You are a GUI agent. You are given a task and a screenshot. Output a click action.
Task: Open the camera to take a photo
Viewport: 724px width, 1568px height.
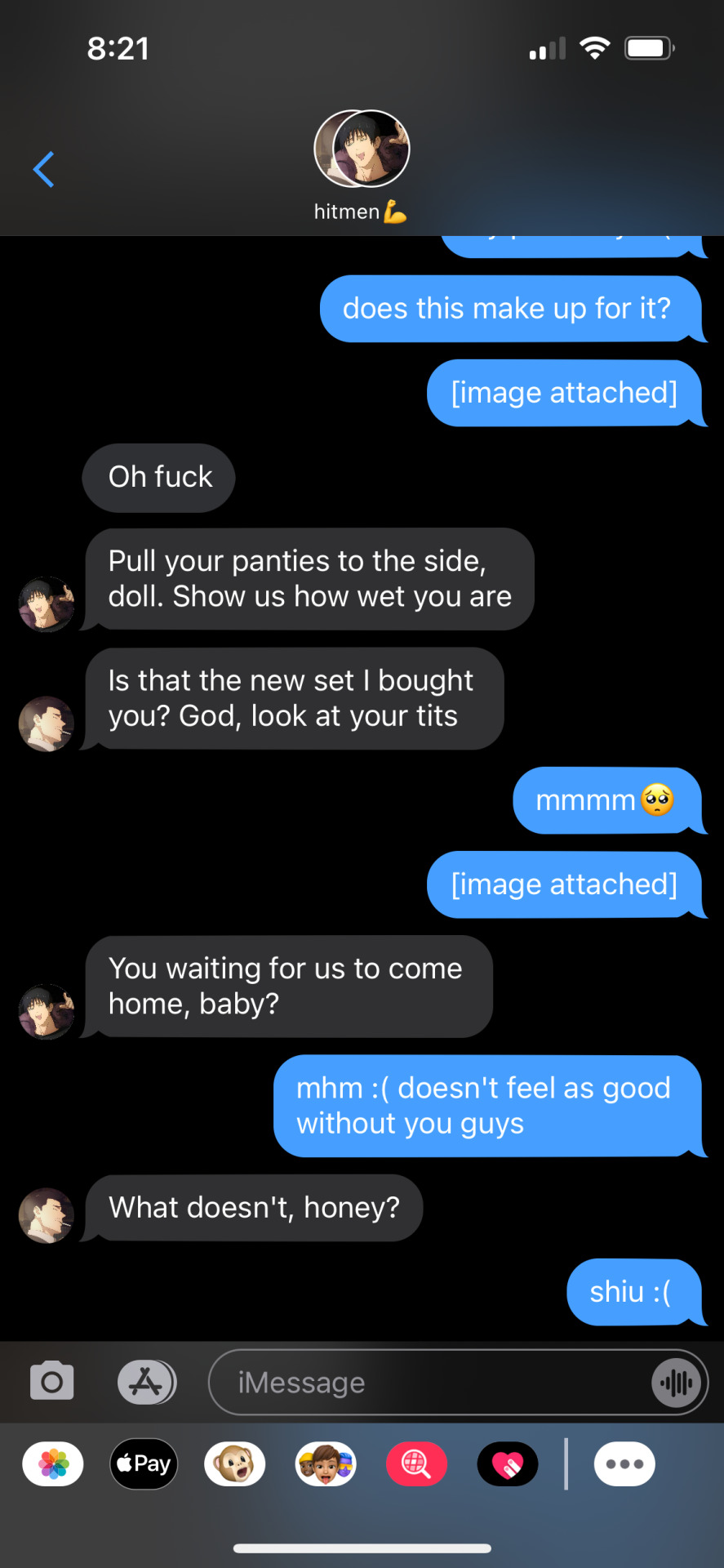pyautogui.click(x=52, y=1382)
